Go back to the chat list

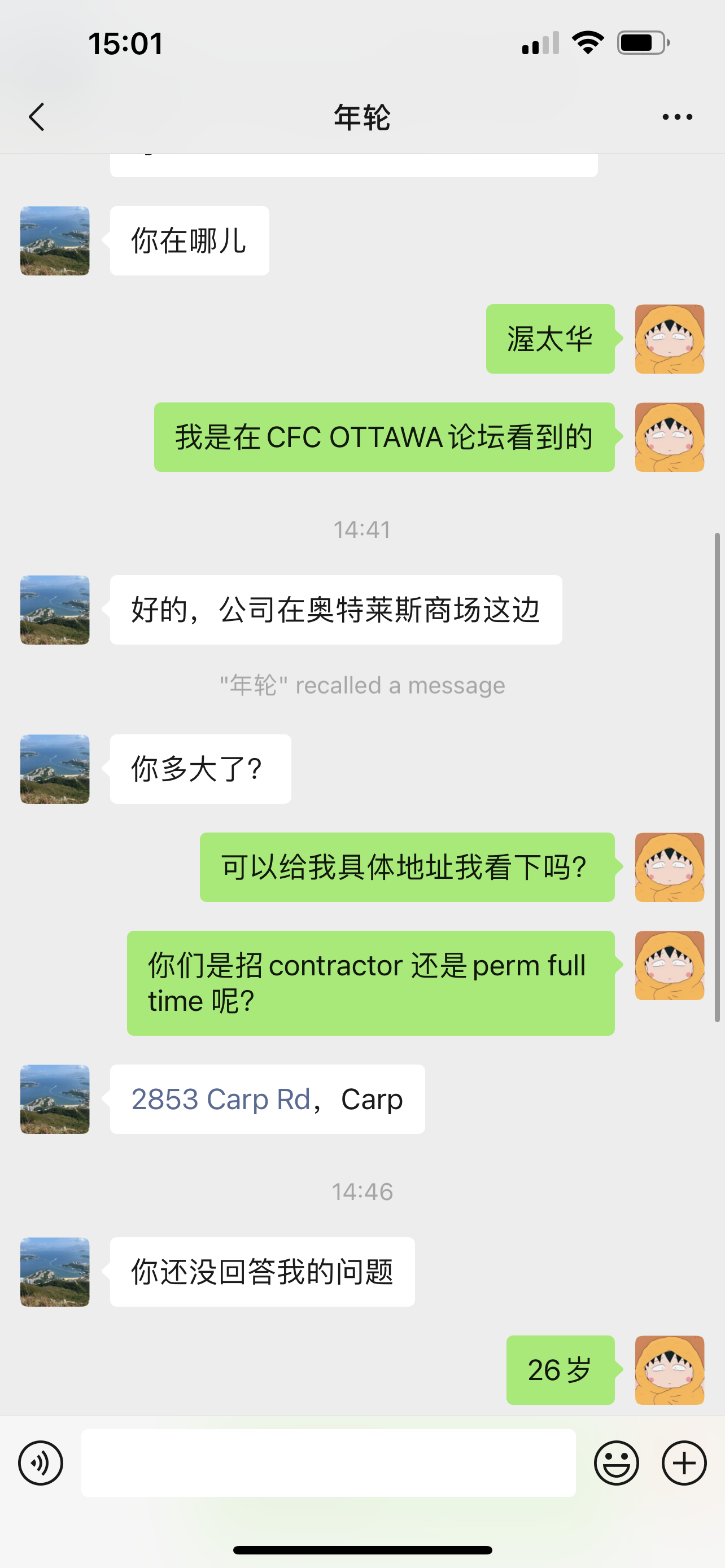tap(37, 117)
